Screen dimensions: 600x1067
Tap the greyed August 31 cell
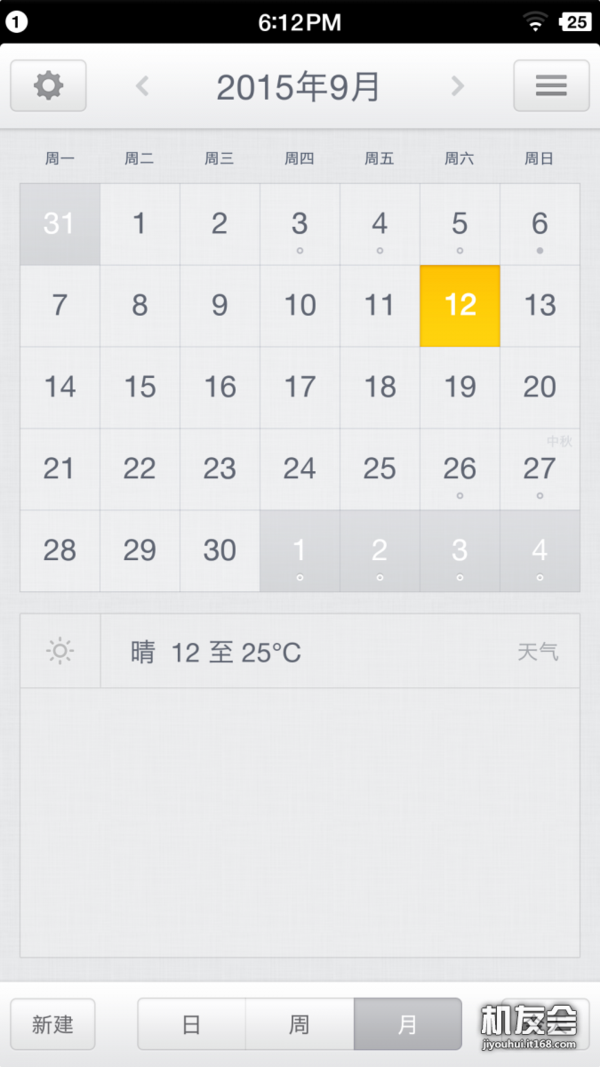(x=60, y=225)
